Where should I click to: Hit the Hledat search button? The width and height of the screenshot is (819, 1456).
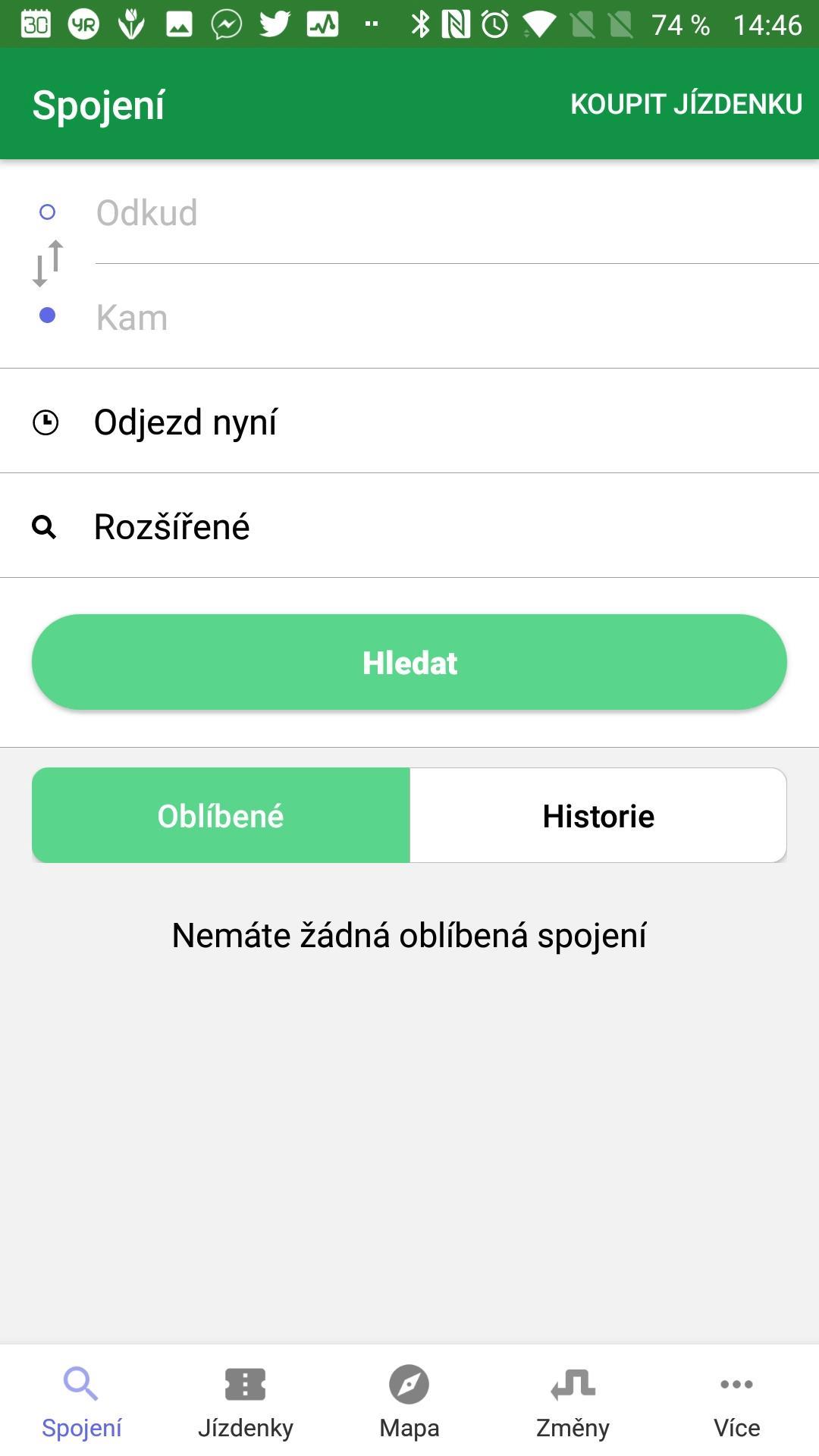(x=409, y=662)
